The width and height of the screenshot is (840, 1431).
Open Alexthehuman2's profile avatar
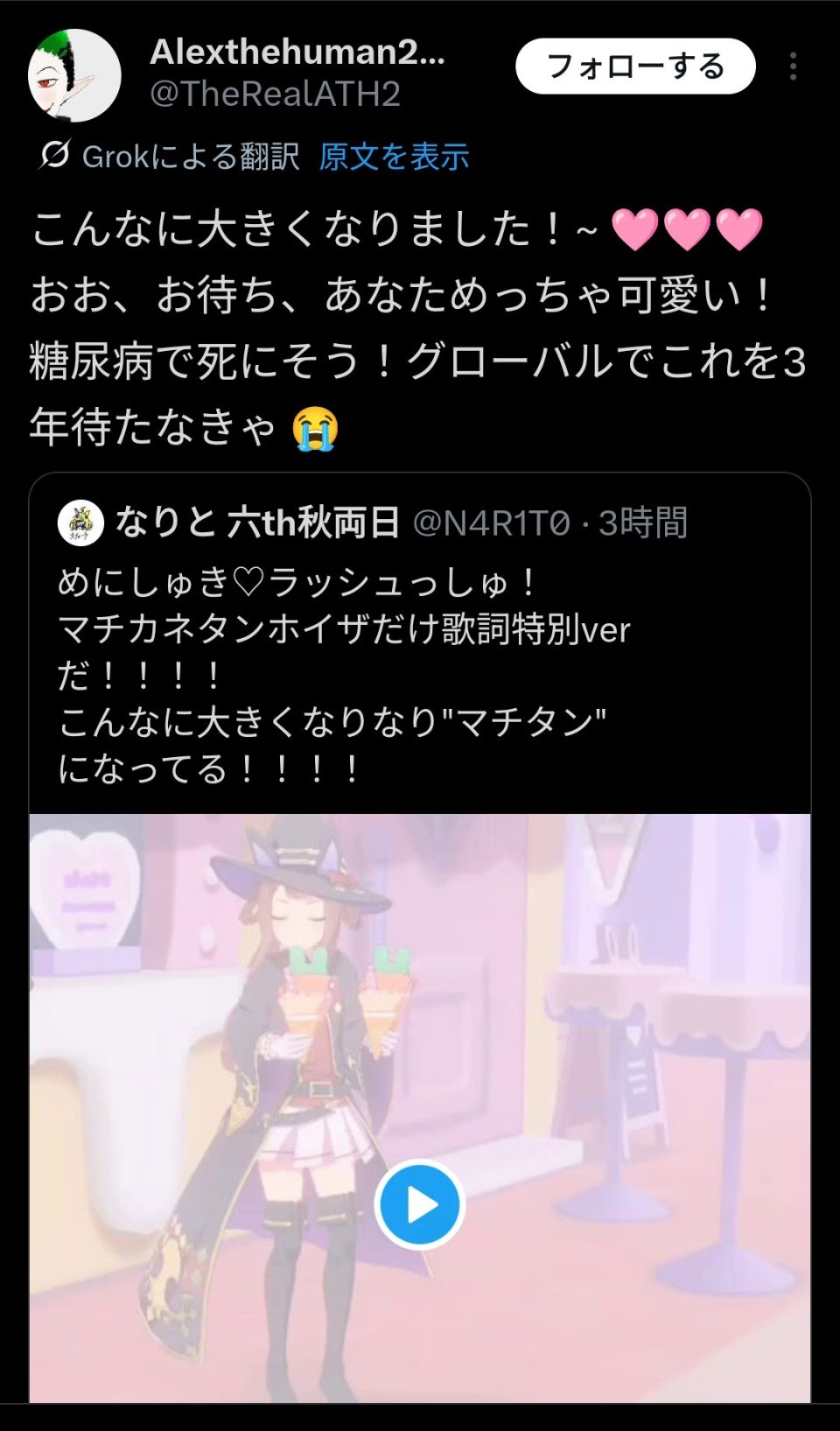[74, 75]
